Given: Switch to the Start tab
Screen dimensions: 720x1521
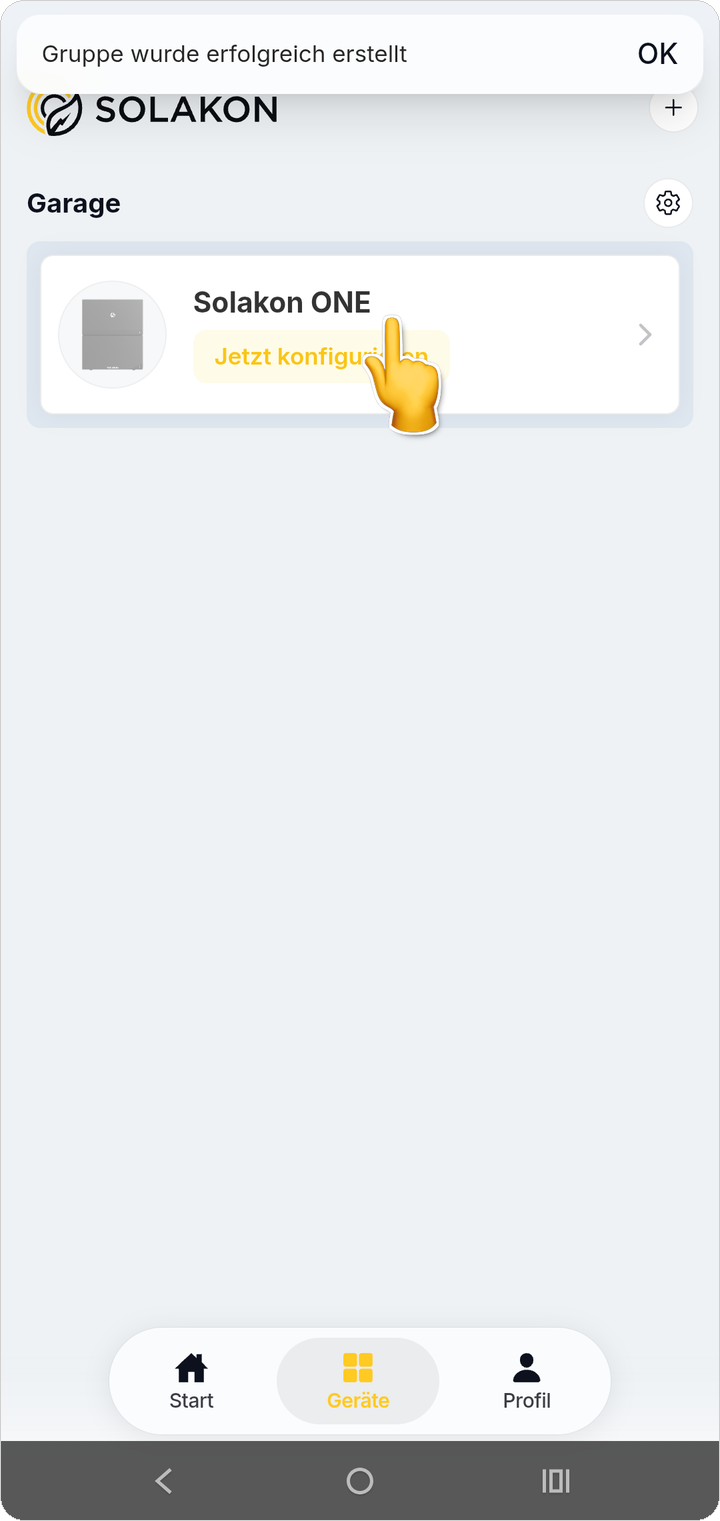Looking at the screenshot, I should click(192, 1381).
